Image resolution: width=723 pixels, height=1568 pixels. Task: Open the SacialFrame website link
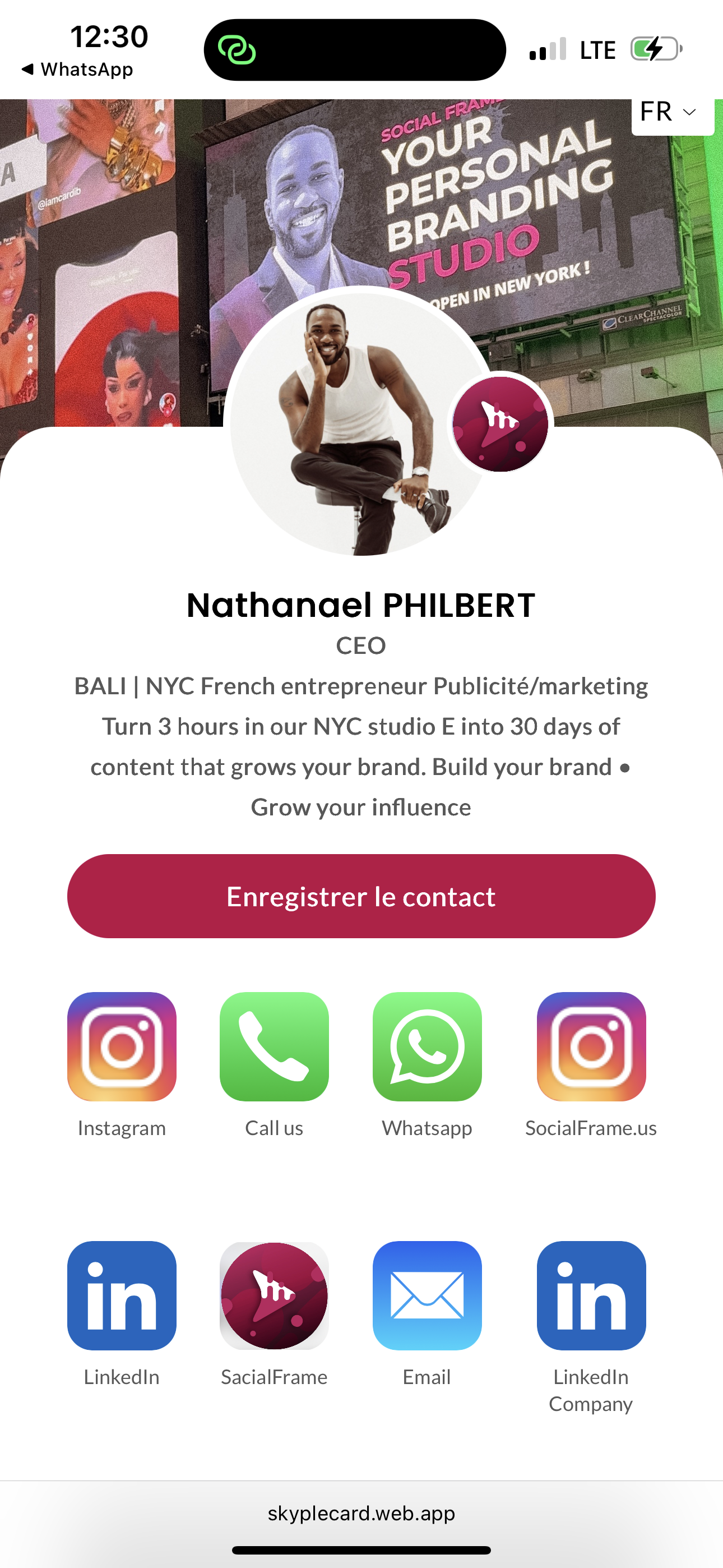click(274, 1295)
